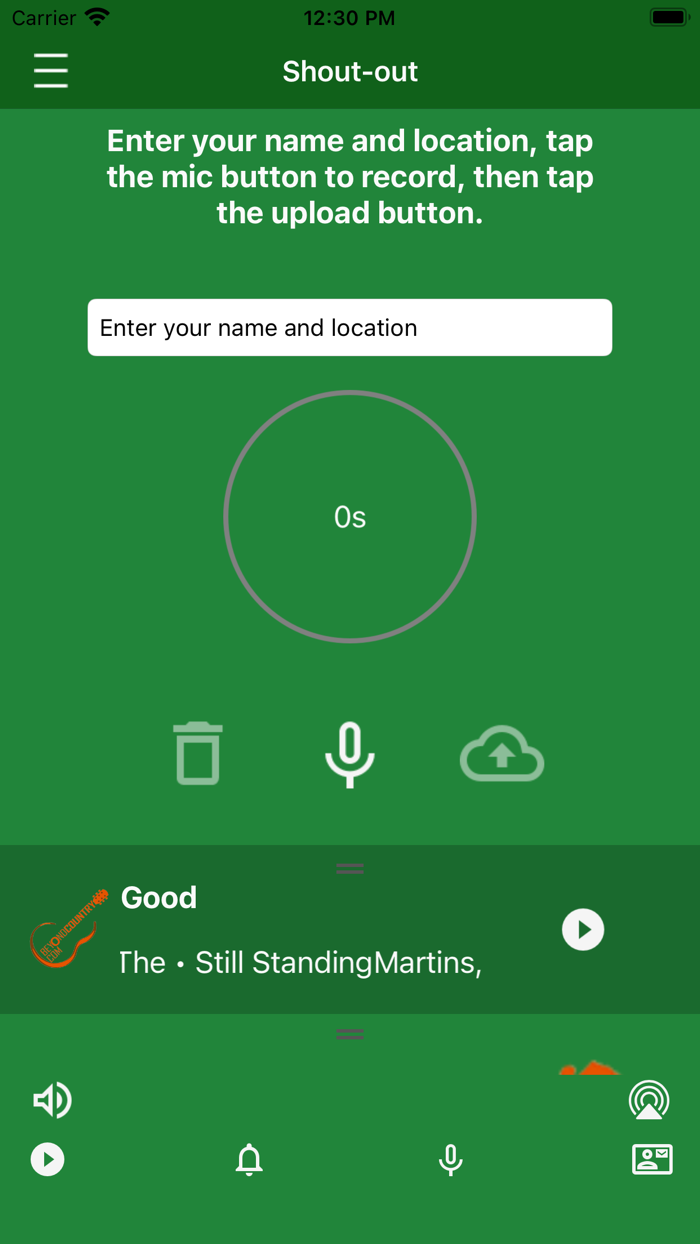Tap the expander handle above mini player
This screenshot has width=700, height=1244.
tap(350, 868)
